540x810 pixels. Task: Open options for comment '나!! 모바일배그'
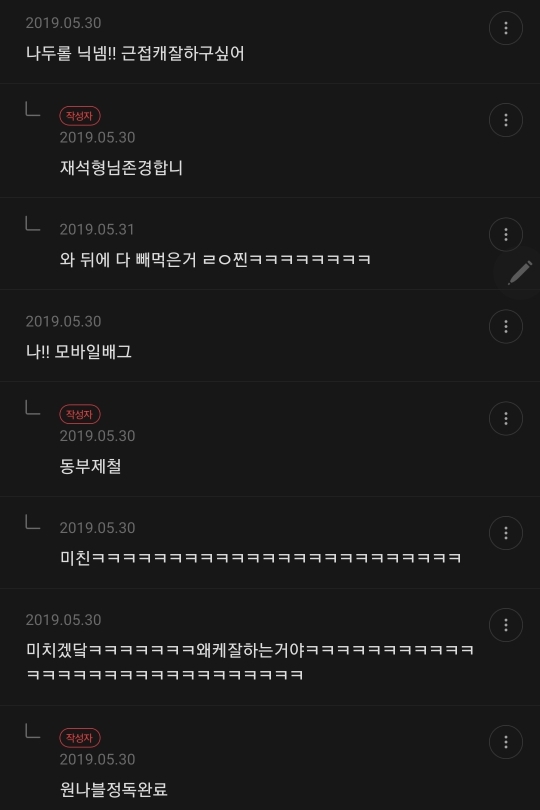[x=505, y=326]
